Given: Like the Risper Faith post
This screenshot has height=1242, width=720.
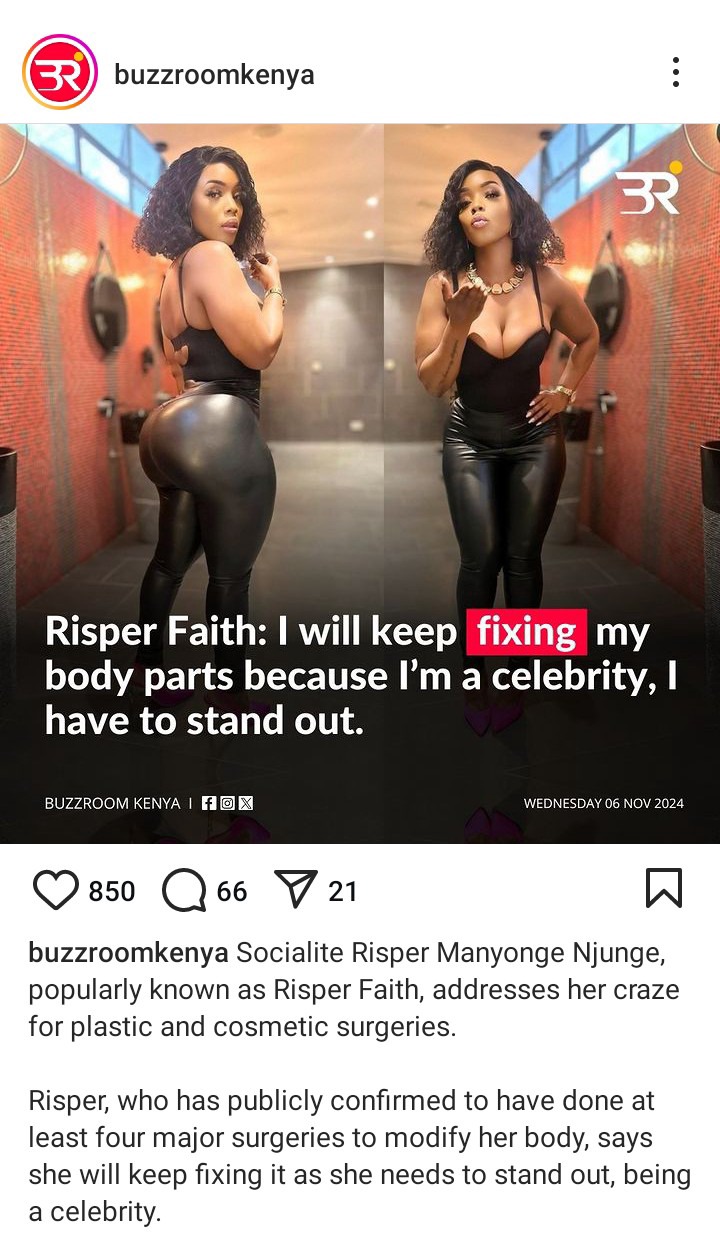Looking at the screenshot, I should tap(55, 889).
